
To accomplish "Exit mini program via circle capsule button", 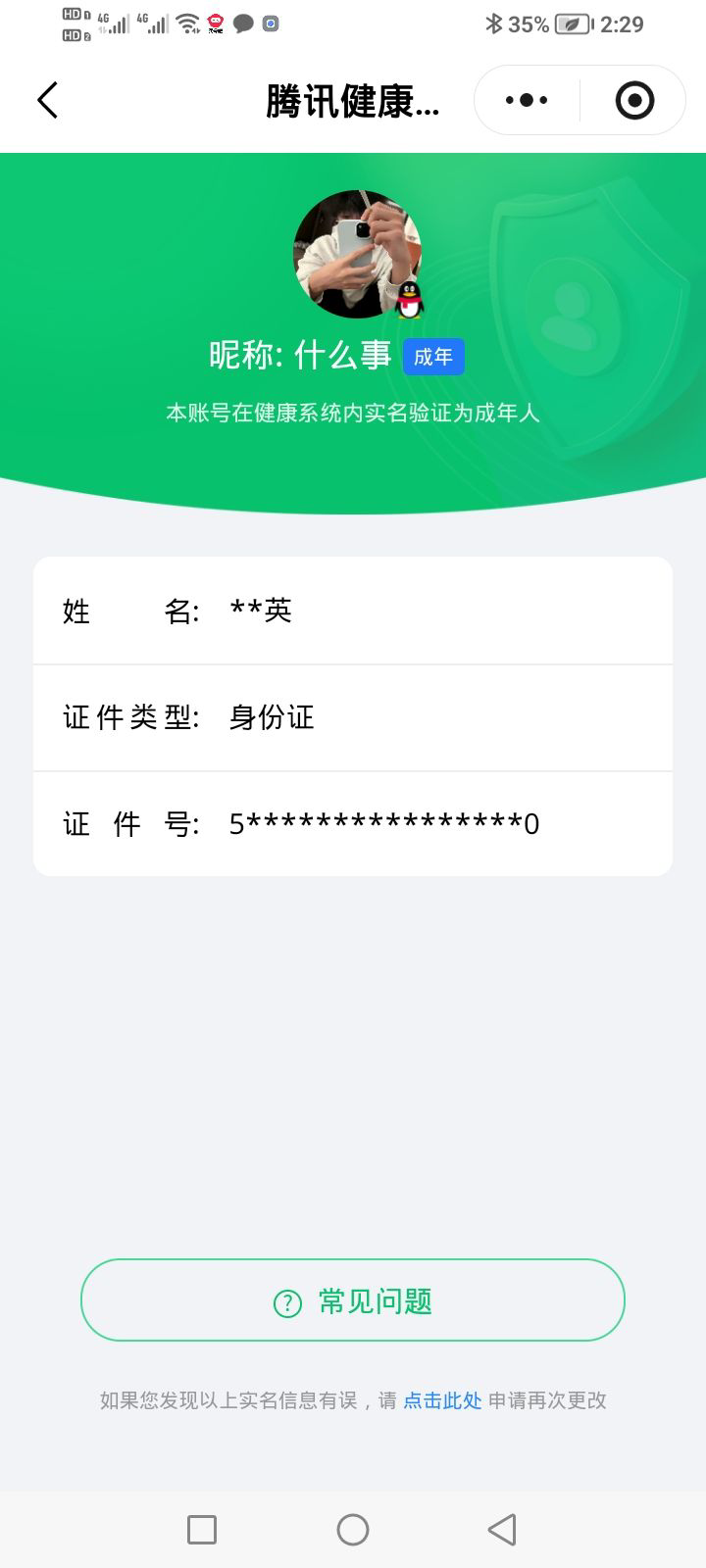I will point(632,99).
